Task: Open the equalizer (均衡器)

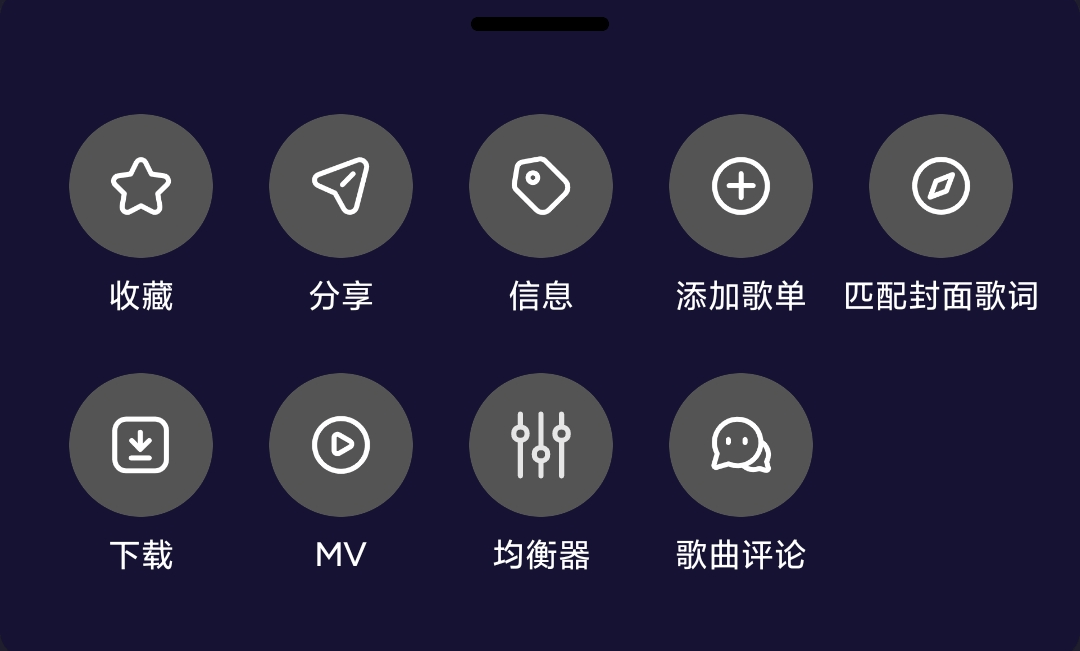Action: 541,445
